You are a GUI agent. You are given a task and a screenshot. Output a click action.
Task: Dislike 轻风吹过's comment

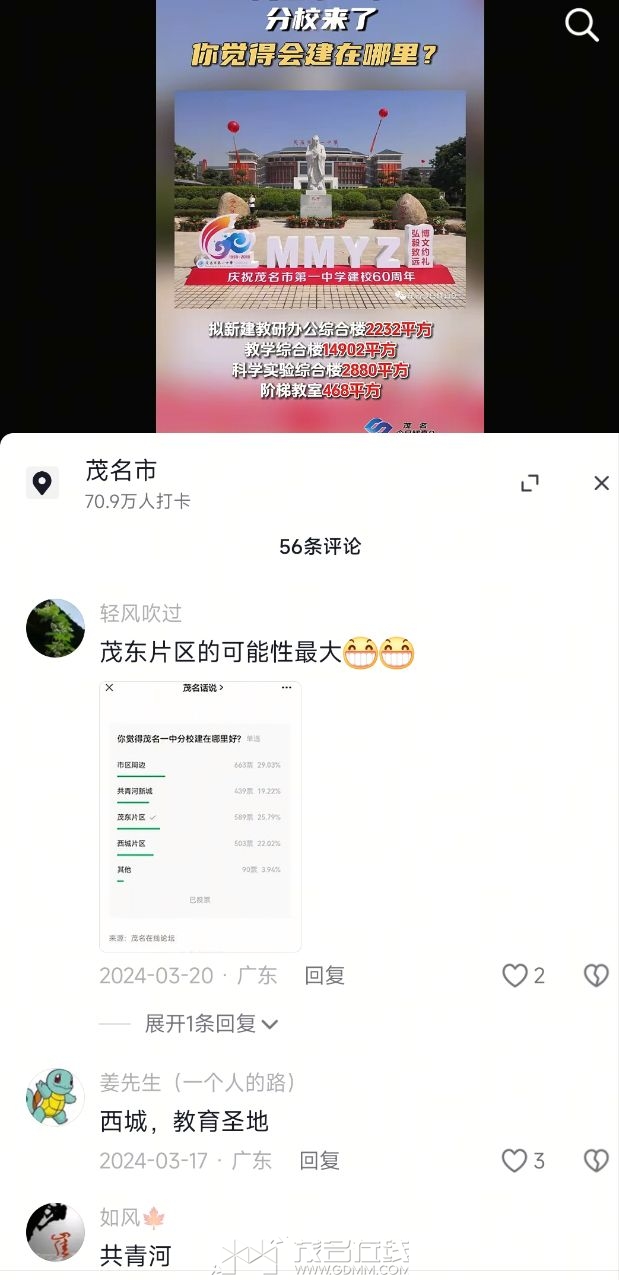(596, 976)
